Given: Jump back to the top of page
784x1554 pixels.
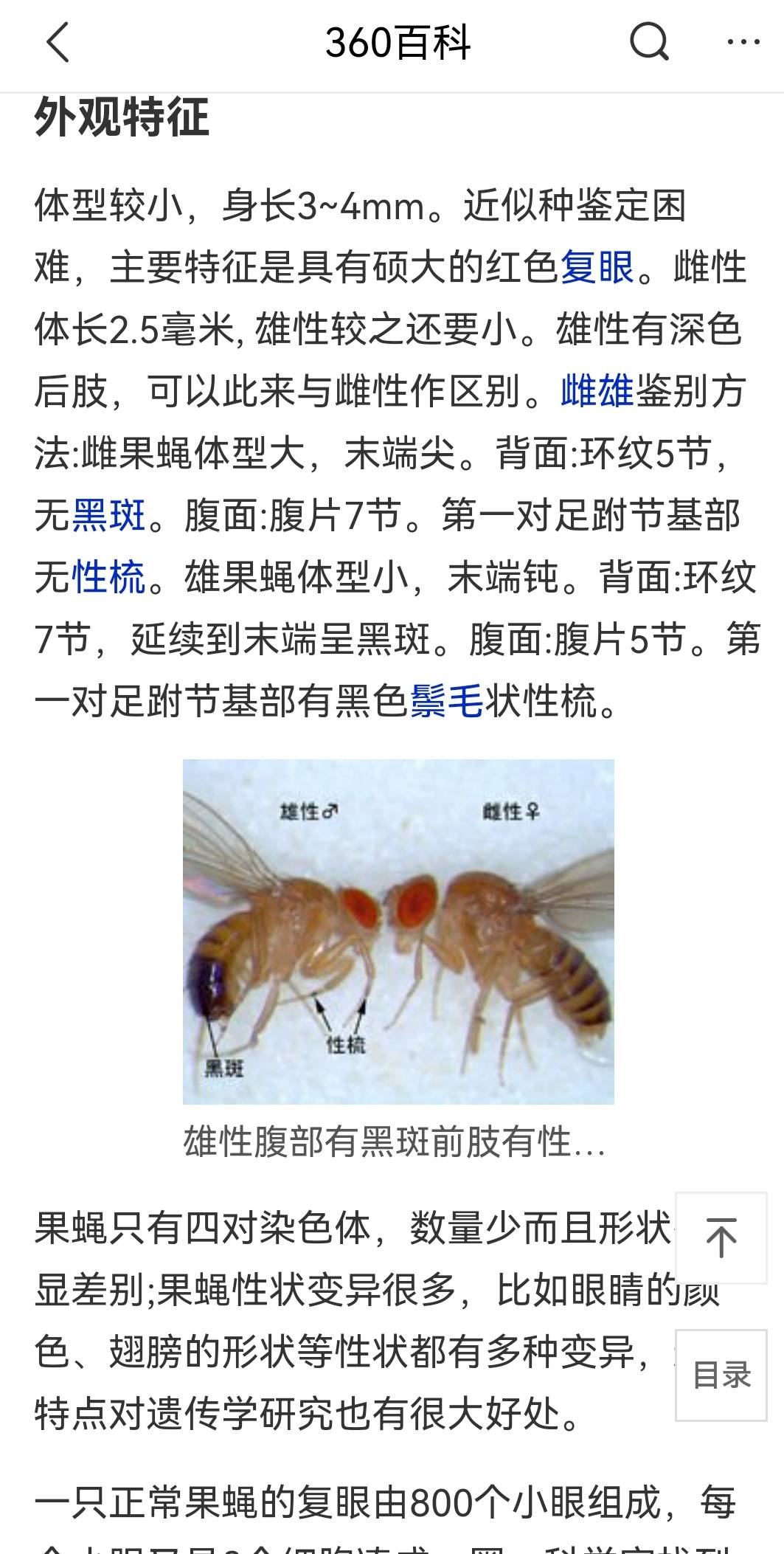Looking at the screenshot, I should 721,1237.
